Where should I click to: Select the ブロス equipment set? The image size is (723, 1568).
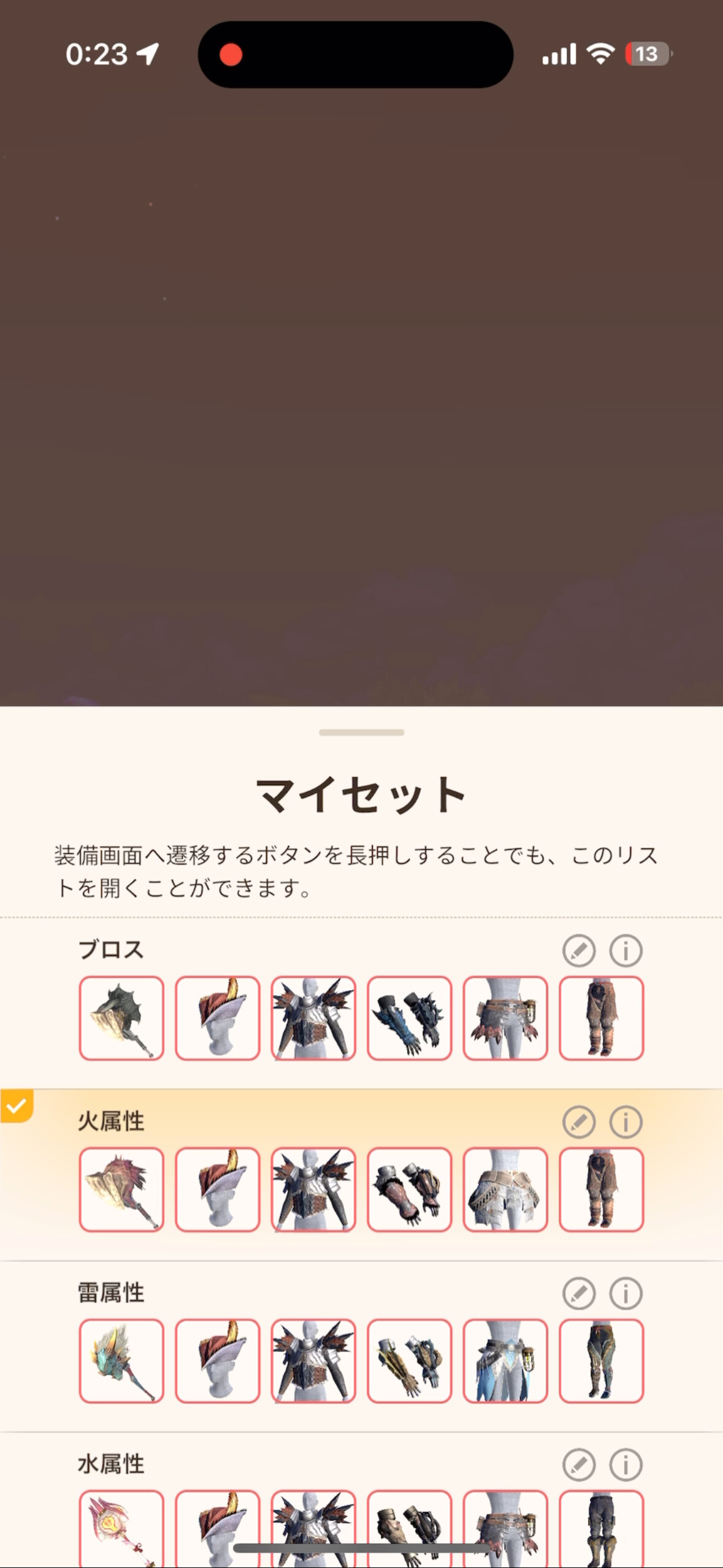tap(110, 950)
